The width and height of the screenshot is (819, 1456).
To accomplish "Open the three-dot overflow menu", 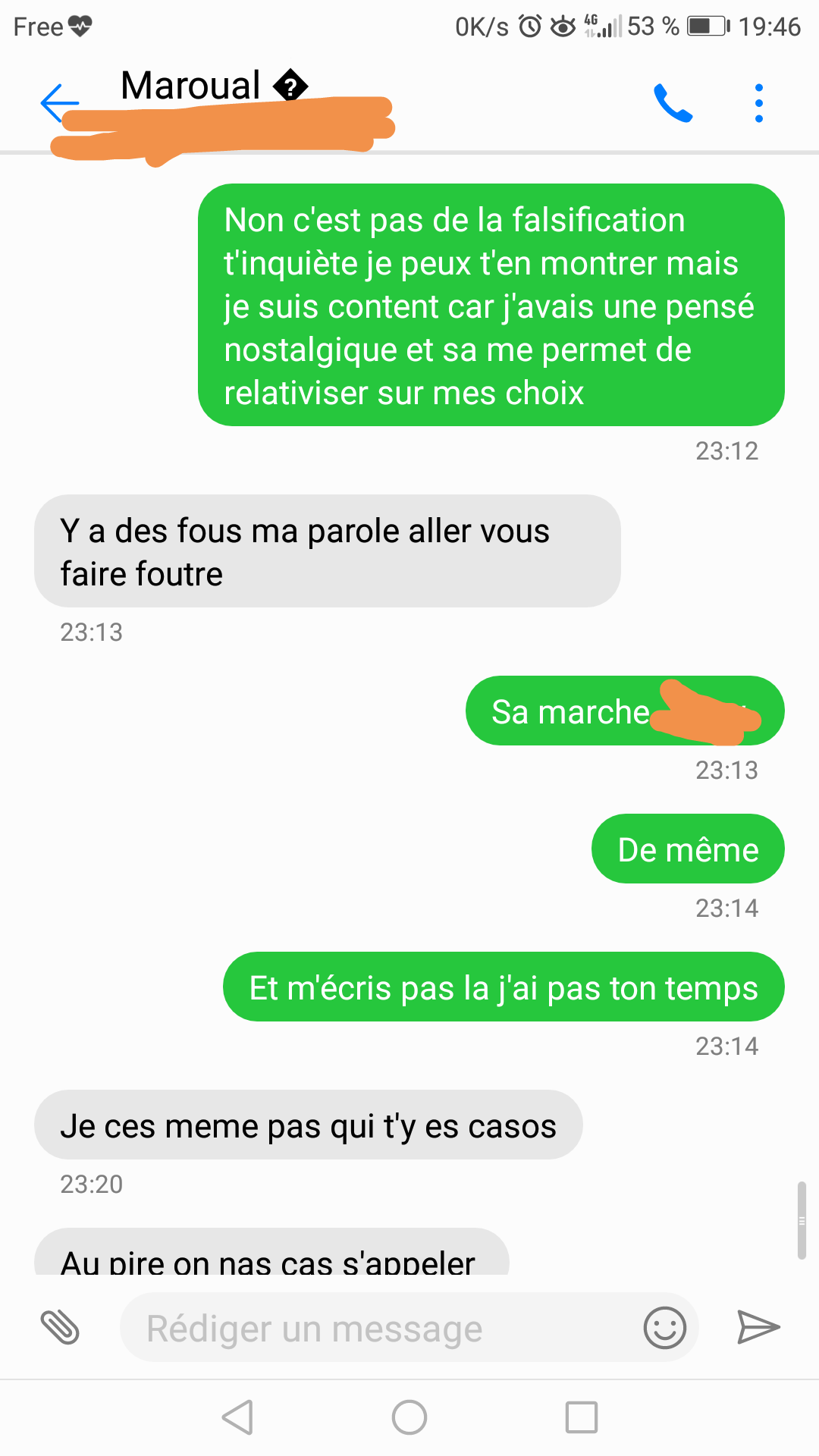I will point(758,103).
